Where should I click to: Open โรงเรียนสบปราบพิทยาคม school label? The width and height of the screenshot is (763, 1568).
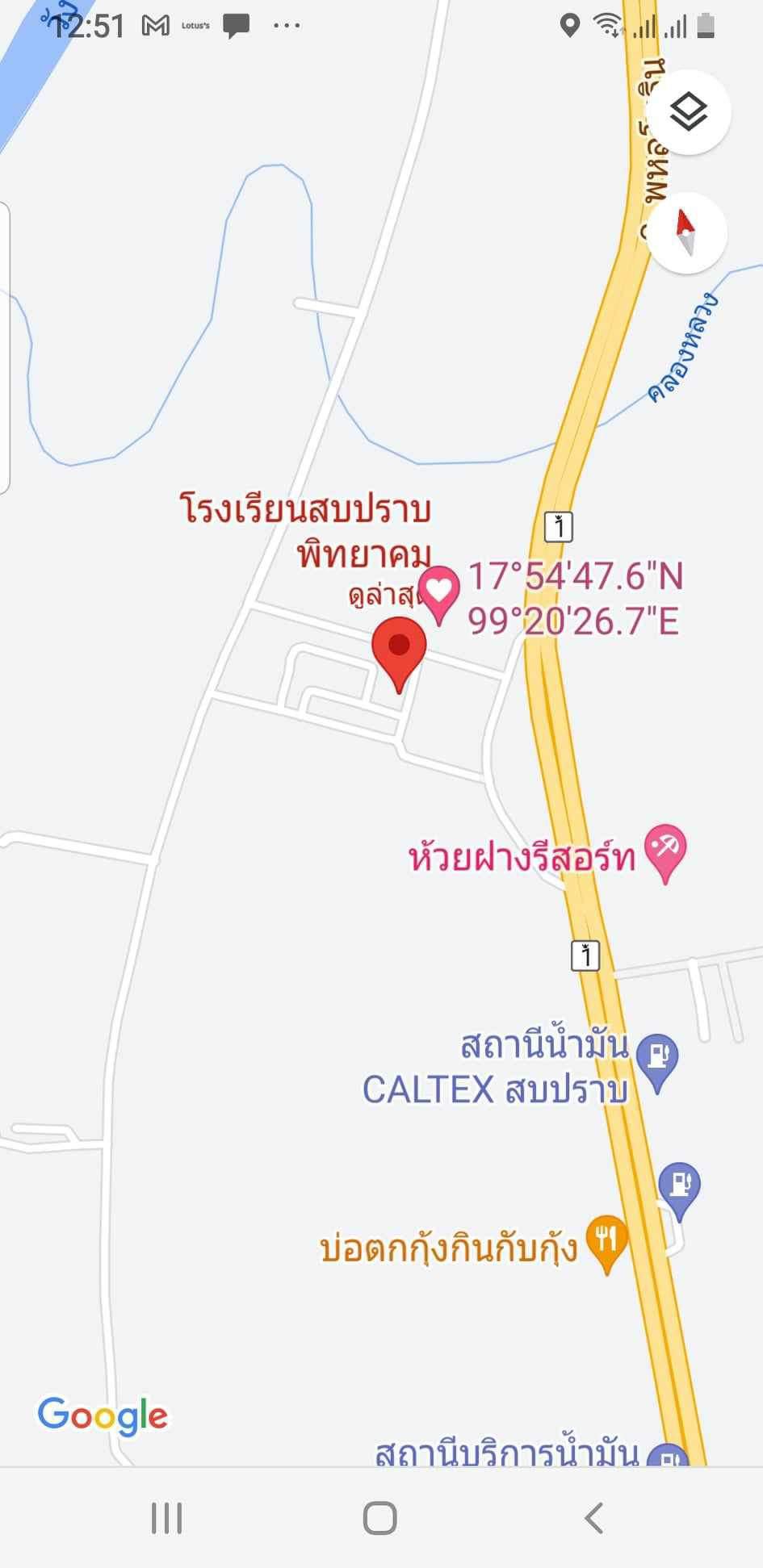pyautogui.click(x=306, y=531)
